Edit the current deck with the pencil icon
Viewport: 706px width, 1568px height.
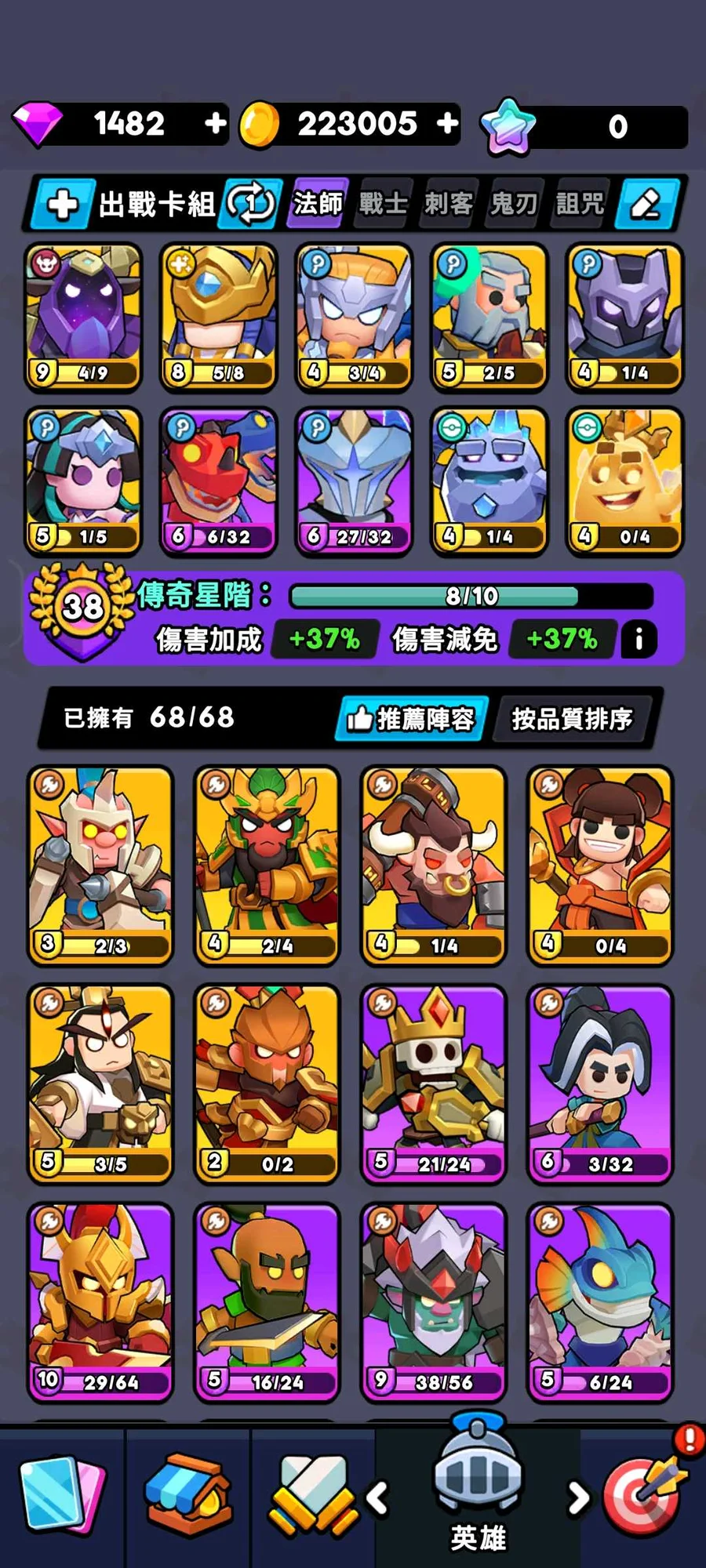point(646,205)
